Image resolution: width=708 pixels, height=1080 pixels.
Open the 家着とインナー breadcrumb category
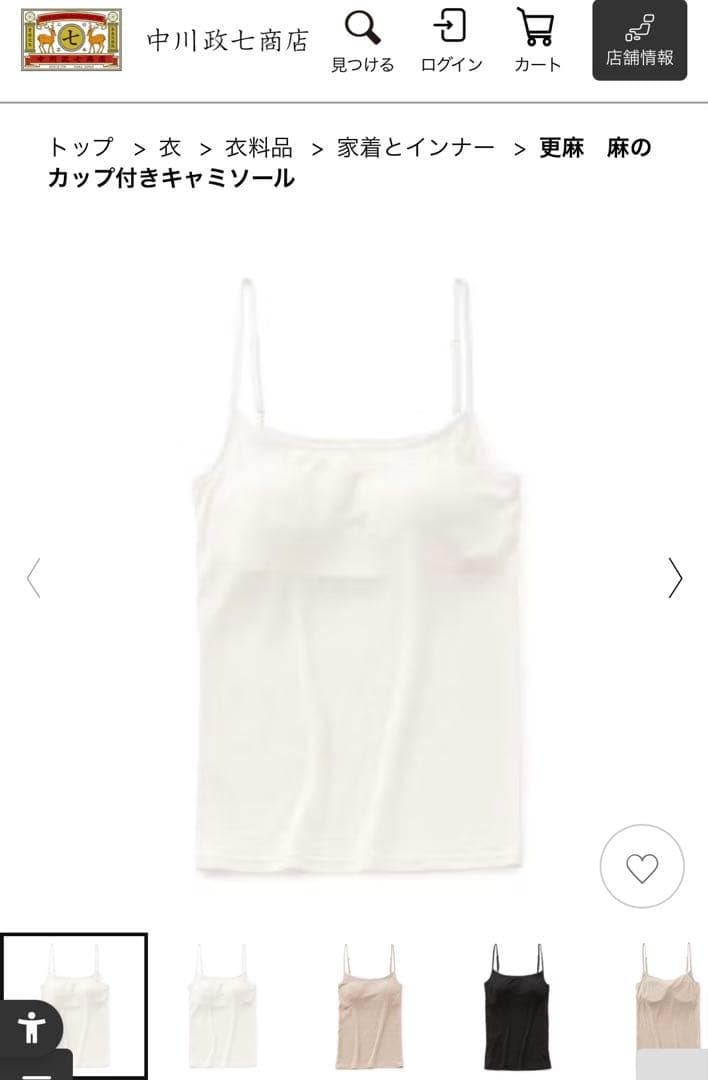[415, 148]
